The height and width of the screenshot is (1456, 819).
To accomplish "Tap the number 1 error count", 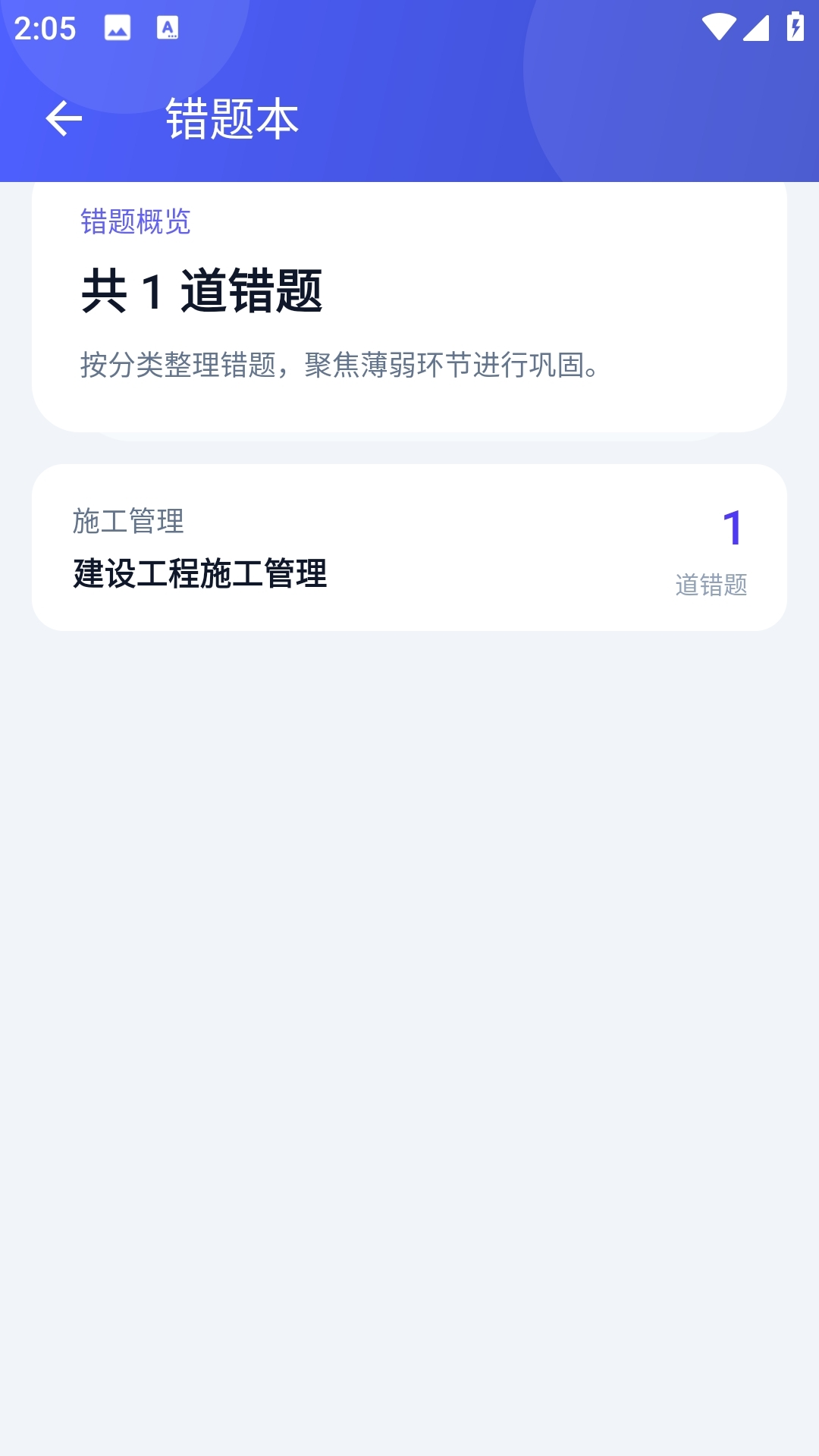I will point(733,531).
